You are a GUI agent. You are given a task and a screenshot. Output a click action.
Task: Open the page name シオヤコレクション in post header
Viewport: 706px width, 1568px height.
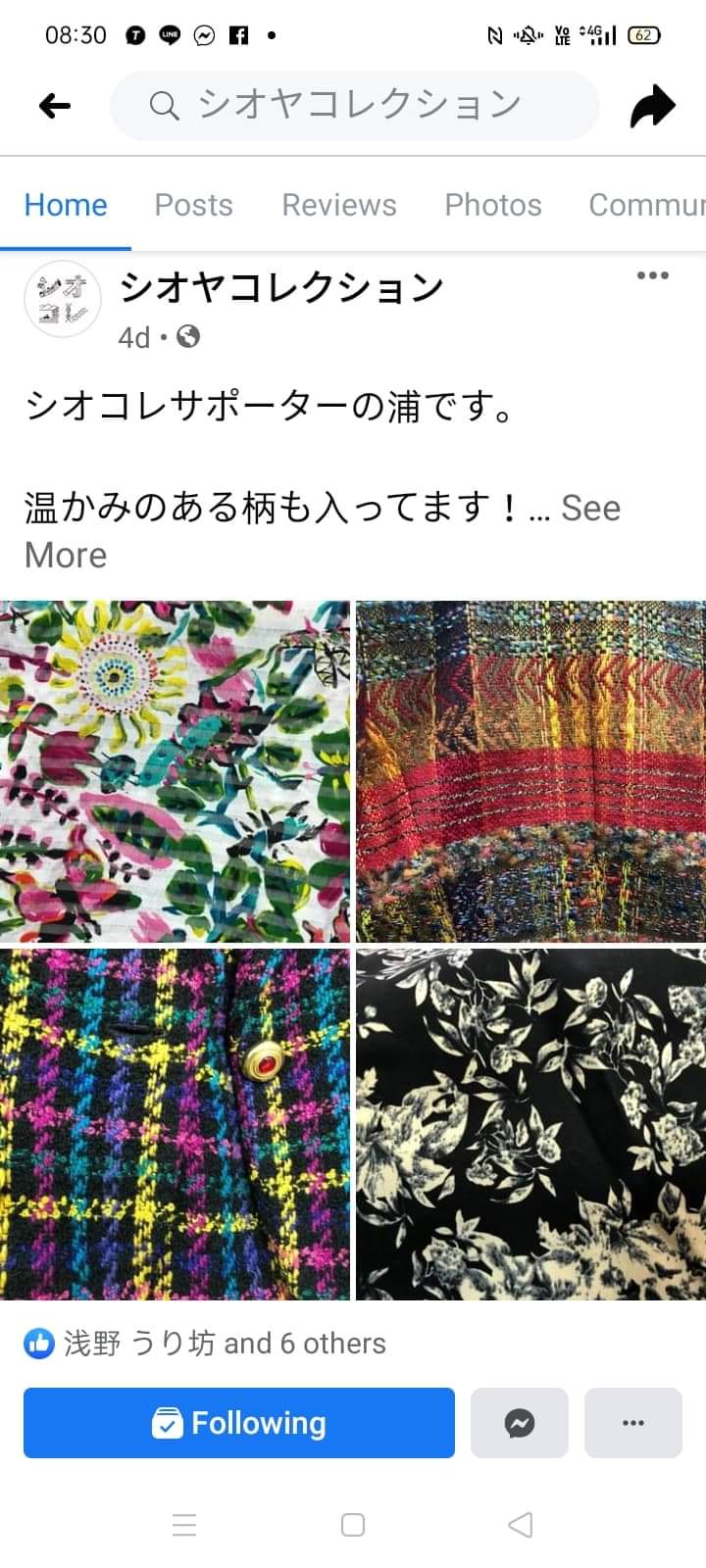tap(281, 288)
